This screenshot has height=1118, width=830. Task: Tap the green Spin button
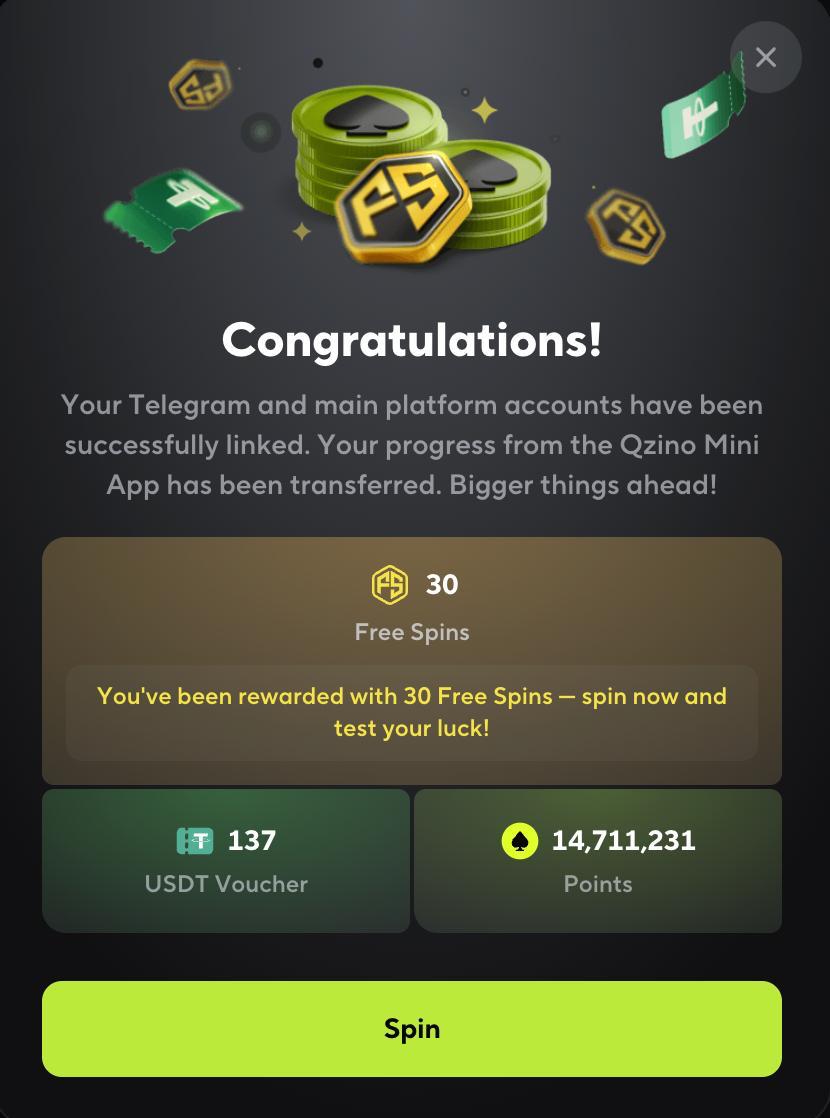(411, 1028)
